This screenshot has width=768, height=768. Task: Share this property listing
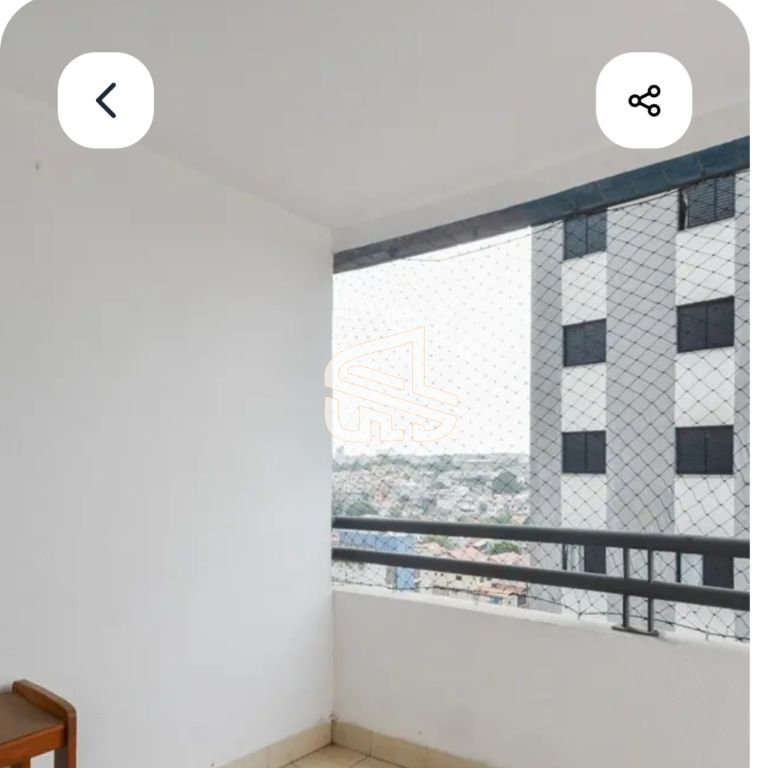point(644,100)
